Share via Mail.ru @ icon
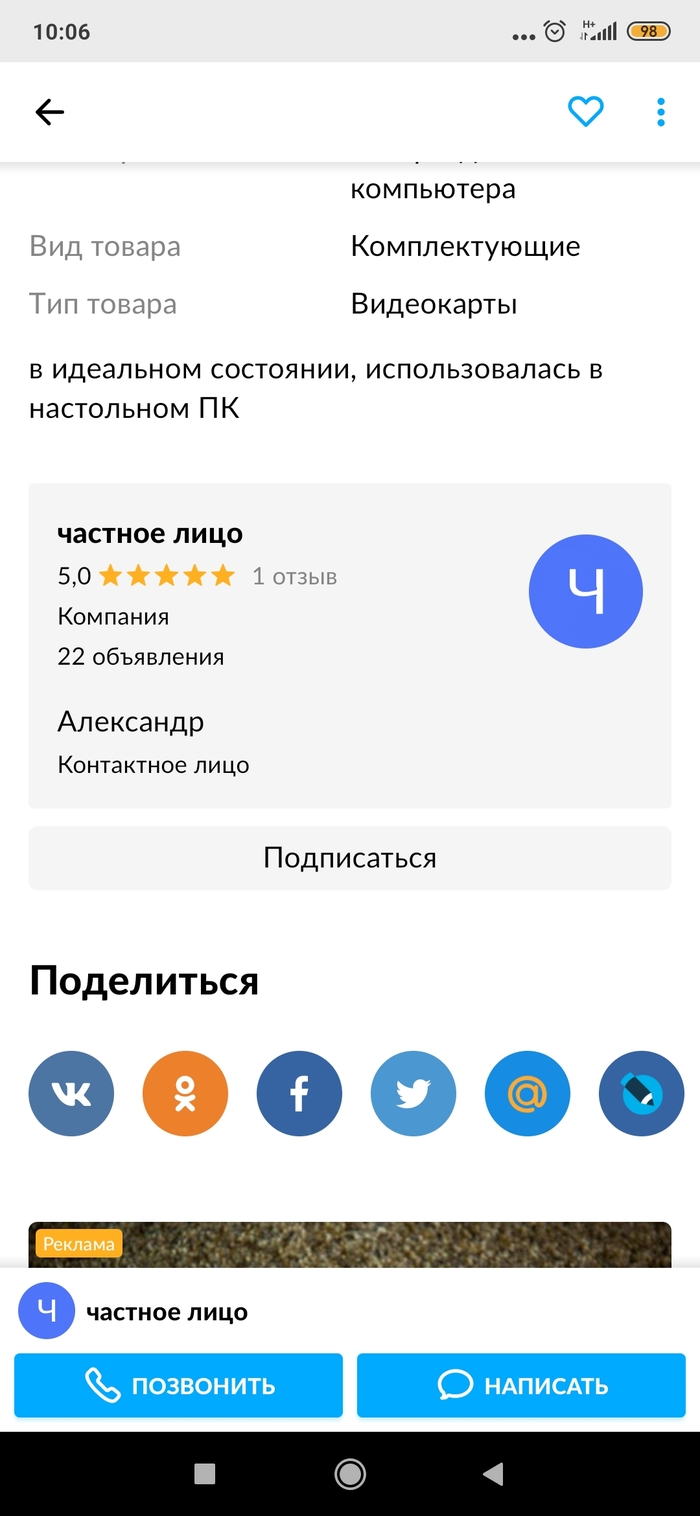700x1516 pixels. 527,1093
